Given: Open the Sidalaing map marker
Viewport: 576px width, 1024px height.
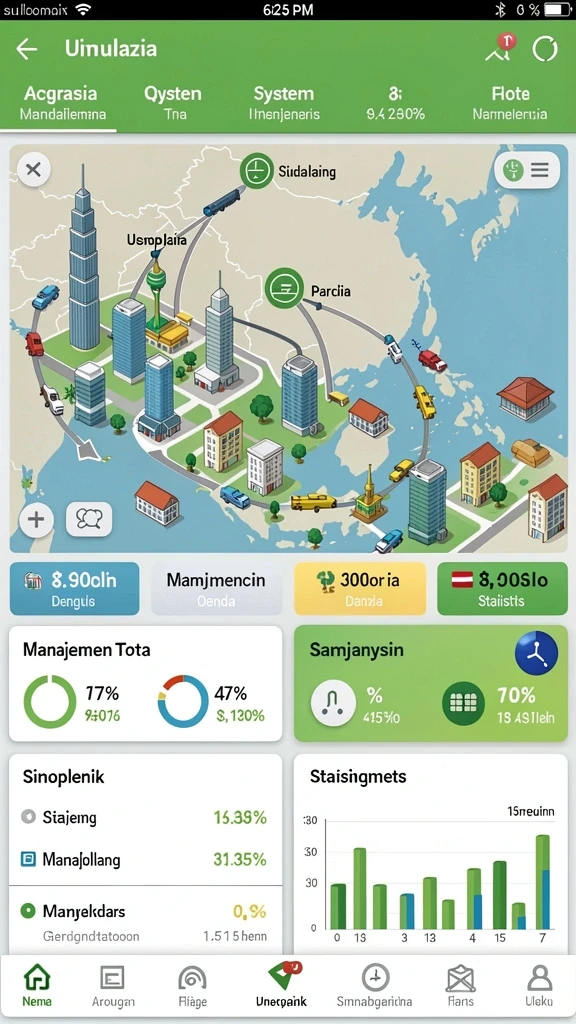Looking at the screenshot, I should (x=256, y=171).
